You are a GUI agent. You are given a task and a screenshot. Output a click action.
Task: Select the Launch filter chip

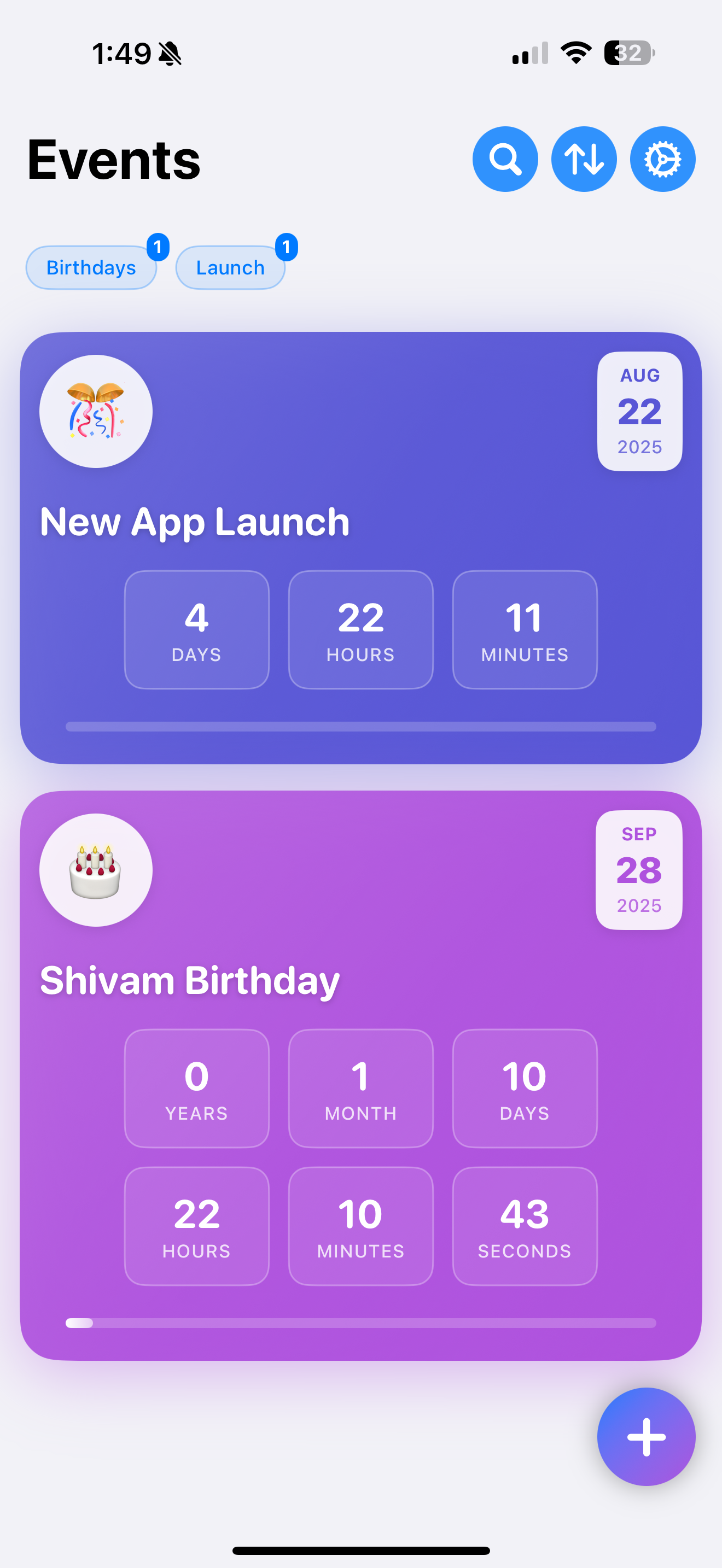click(230, 268)
